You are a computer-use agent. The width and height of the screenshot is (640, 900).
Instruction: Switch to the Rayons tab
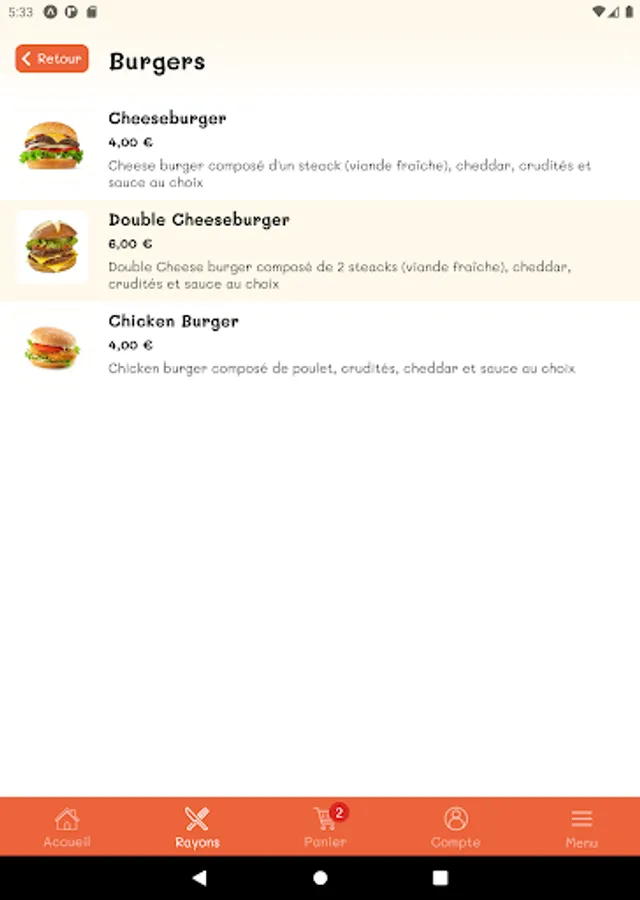coord(197,827)
